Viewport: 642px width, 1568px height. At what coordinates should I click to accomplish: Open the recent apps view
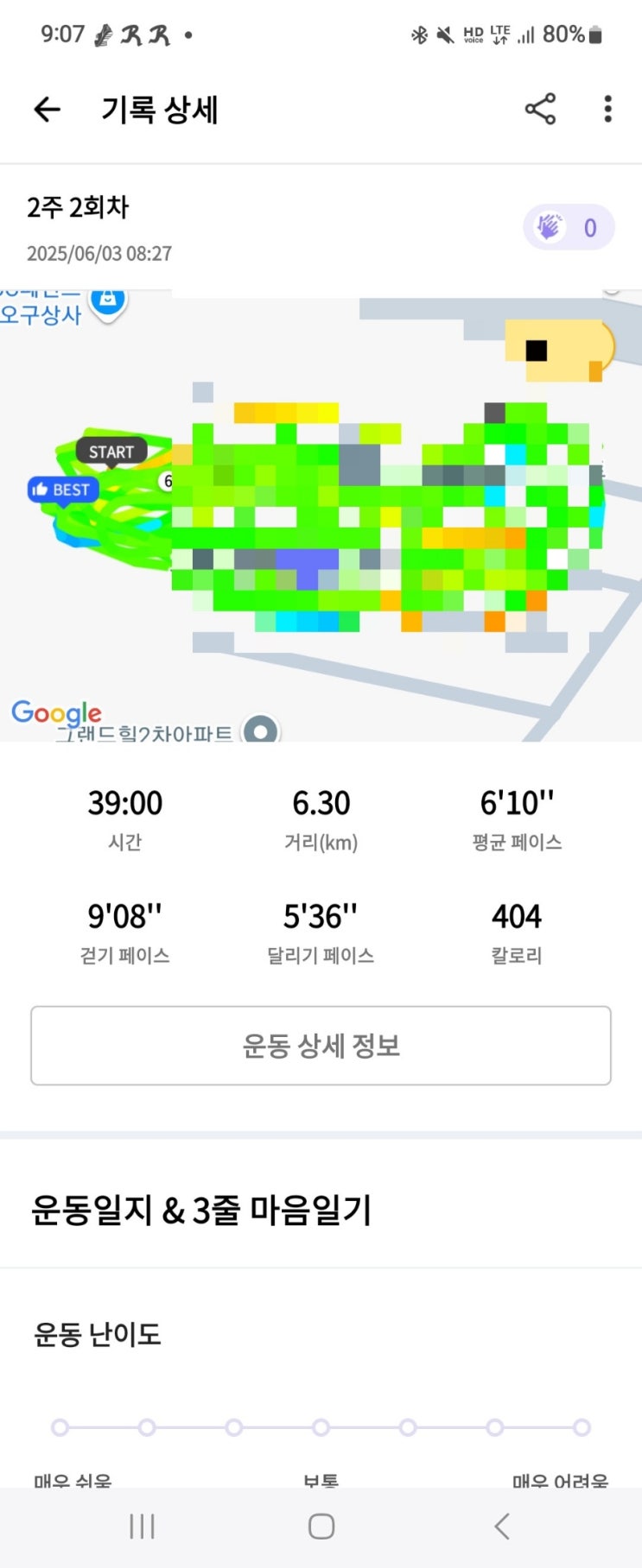pyautogui.click(x=142, y=1527)
